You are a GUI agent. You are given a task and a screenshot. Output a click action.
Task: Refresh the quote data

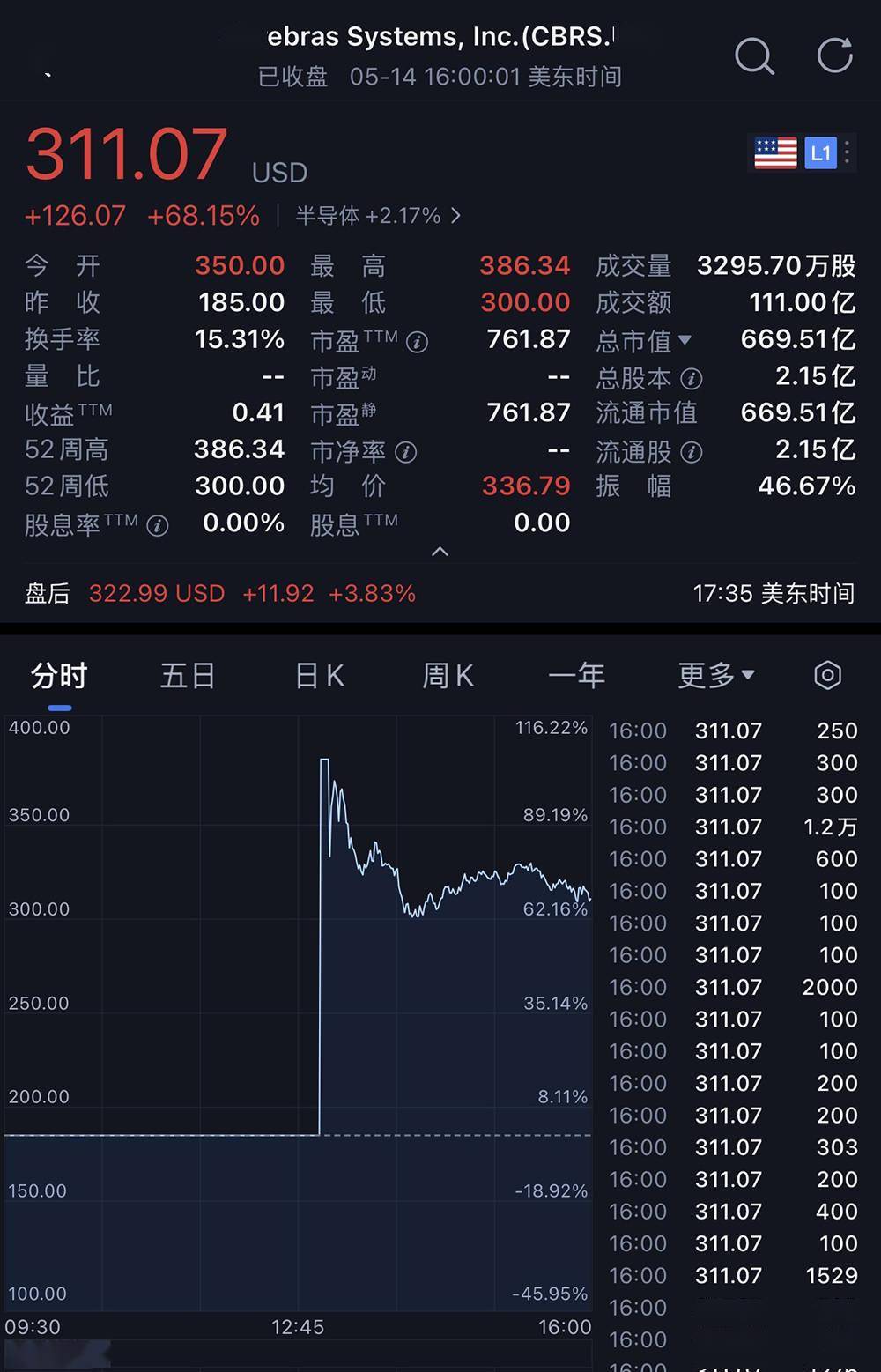834,55
